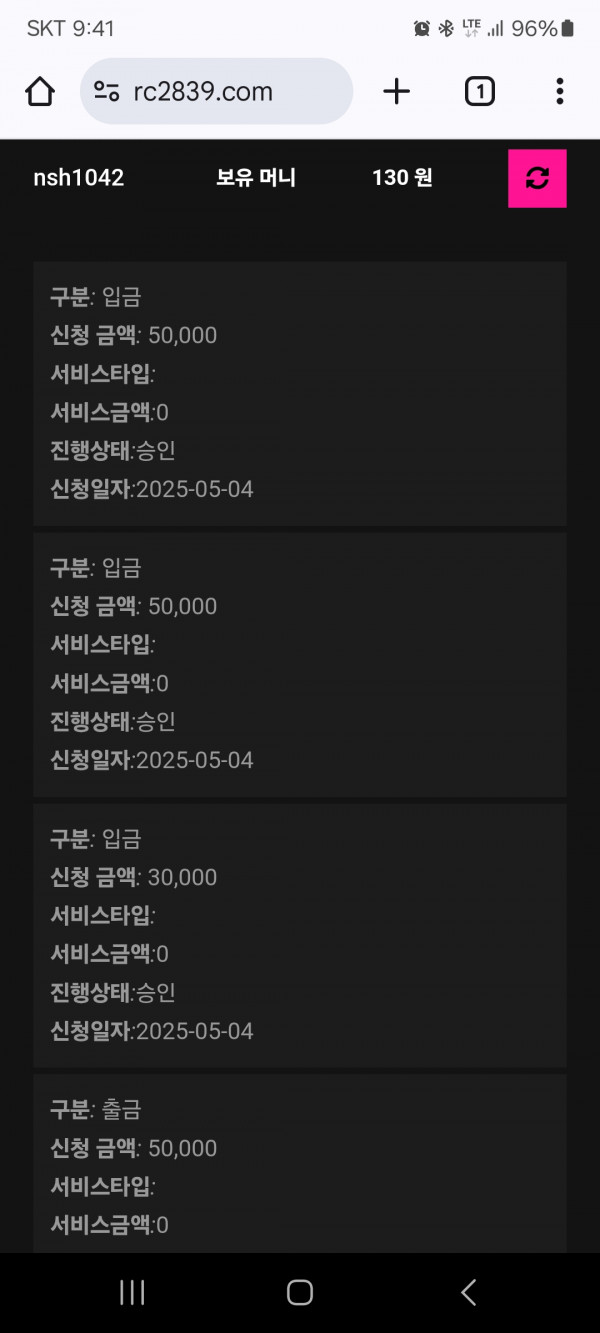Tap the rc2839.com address bar
The image size is (600, 1333).
coord(216,92)
